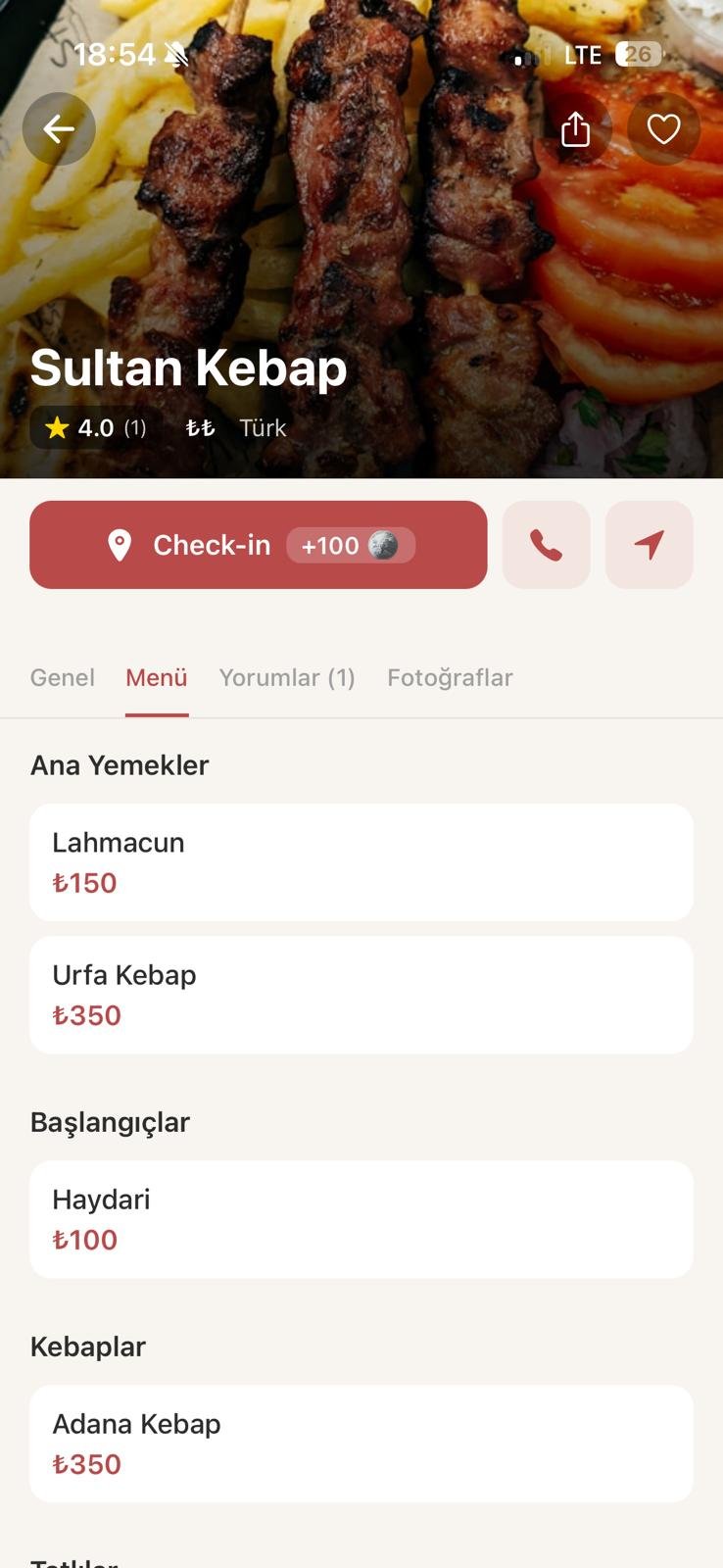723x1568 pixels.
Task: Switch to the Genel tab
Action: pyautogui.click(x=62, y=677)
